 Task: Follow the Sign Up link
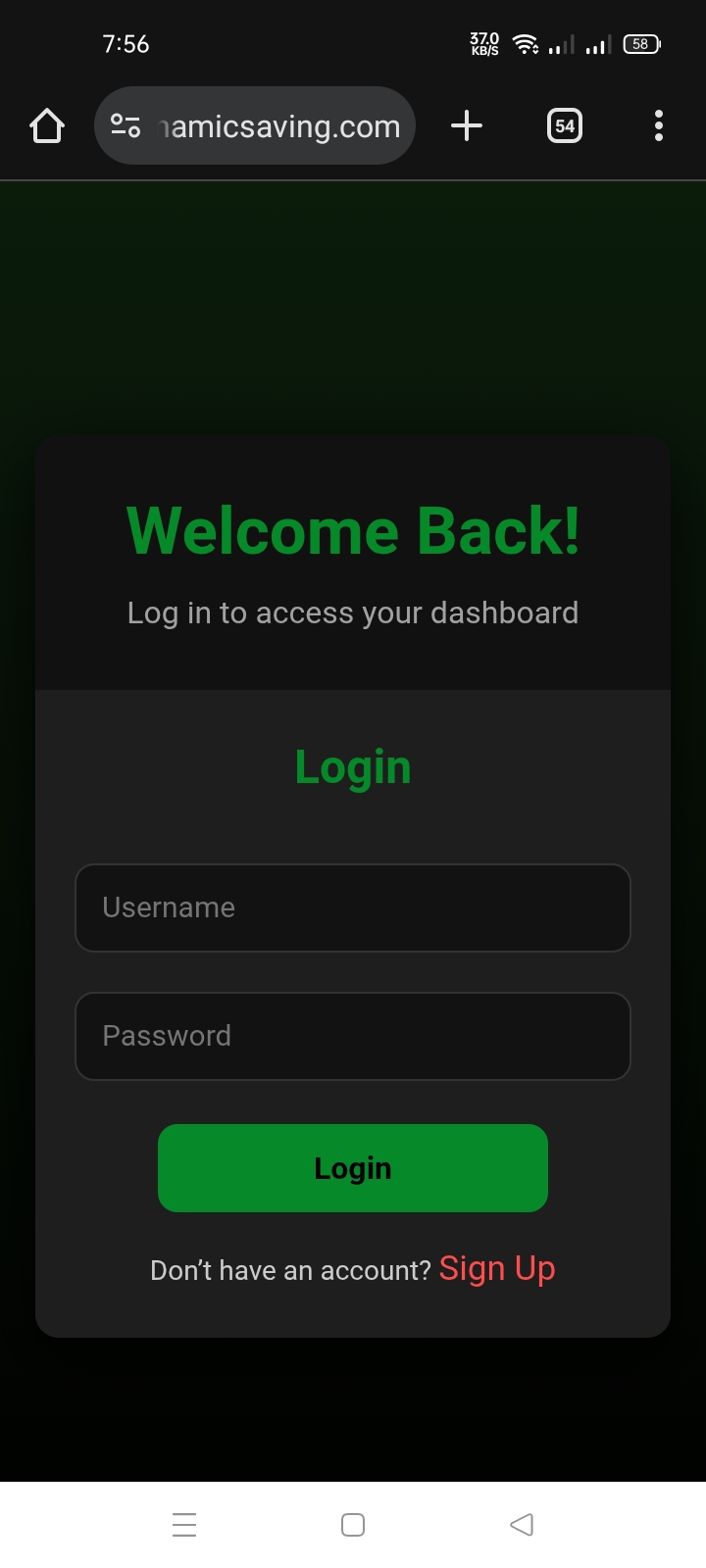pyautogui.click(x=497, y=1268)
